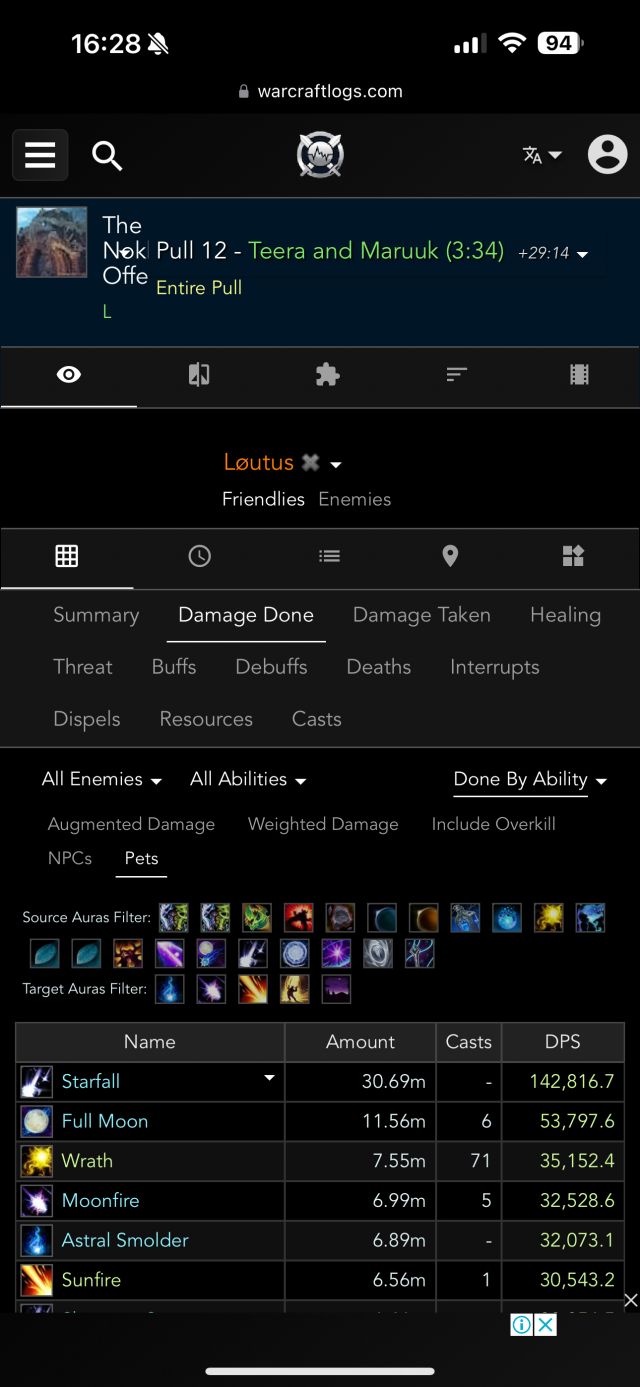Open the user account icon
The image size is (640, 1387).
[x=607, y=155]
